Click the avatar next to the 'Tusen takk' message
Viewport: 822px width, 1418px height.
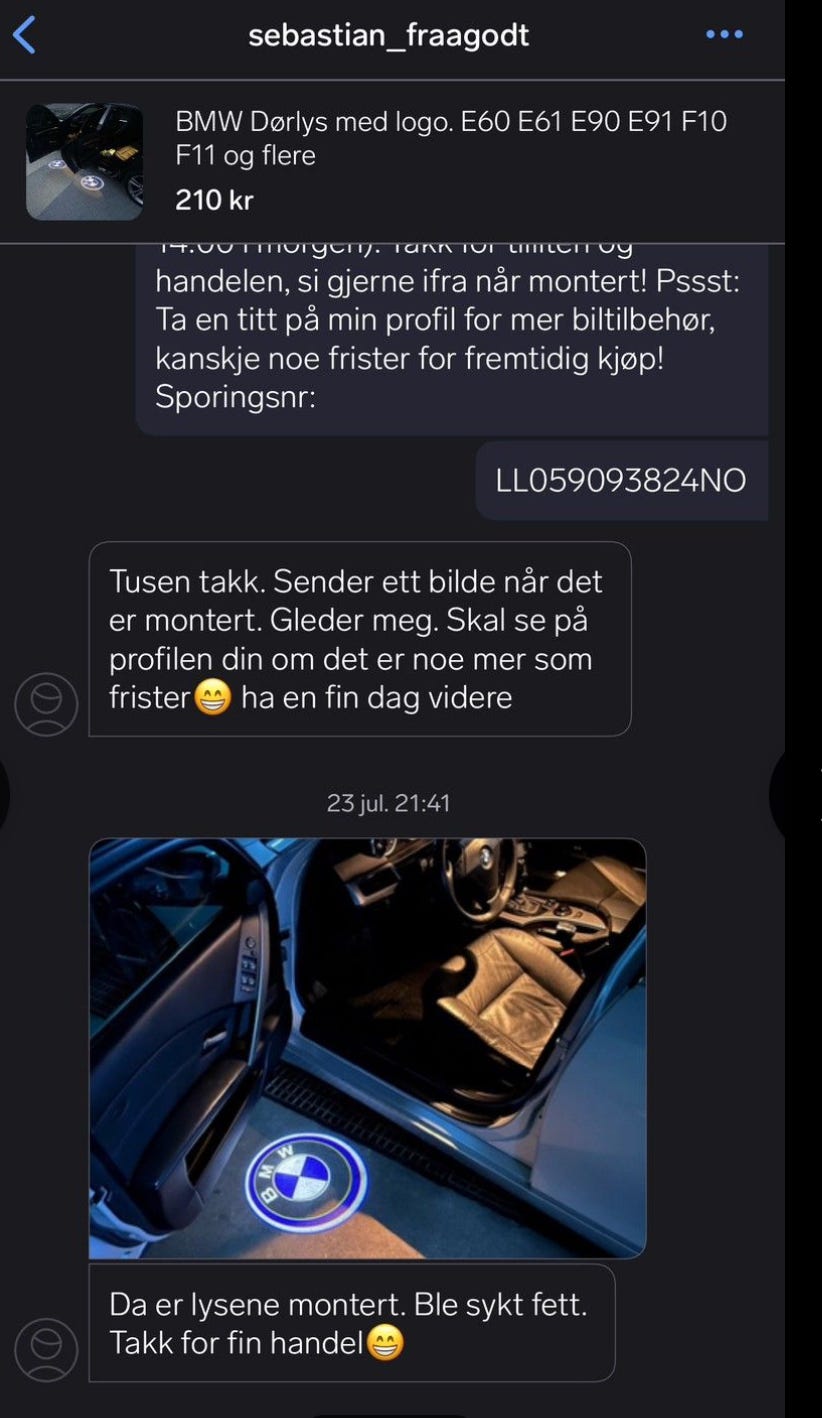[45, 703]
